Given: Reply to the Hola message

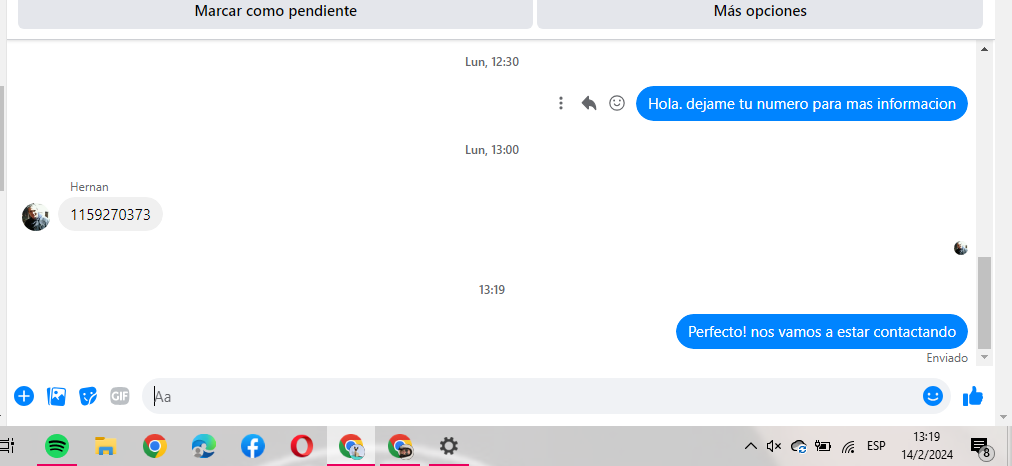Looking at the screenshot, I should coord(589,103).
